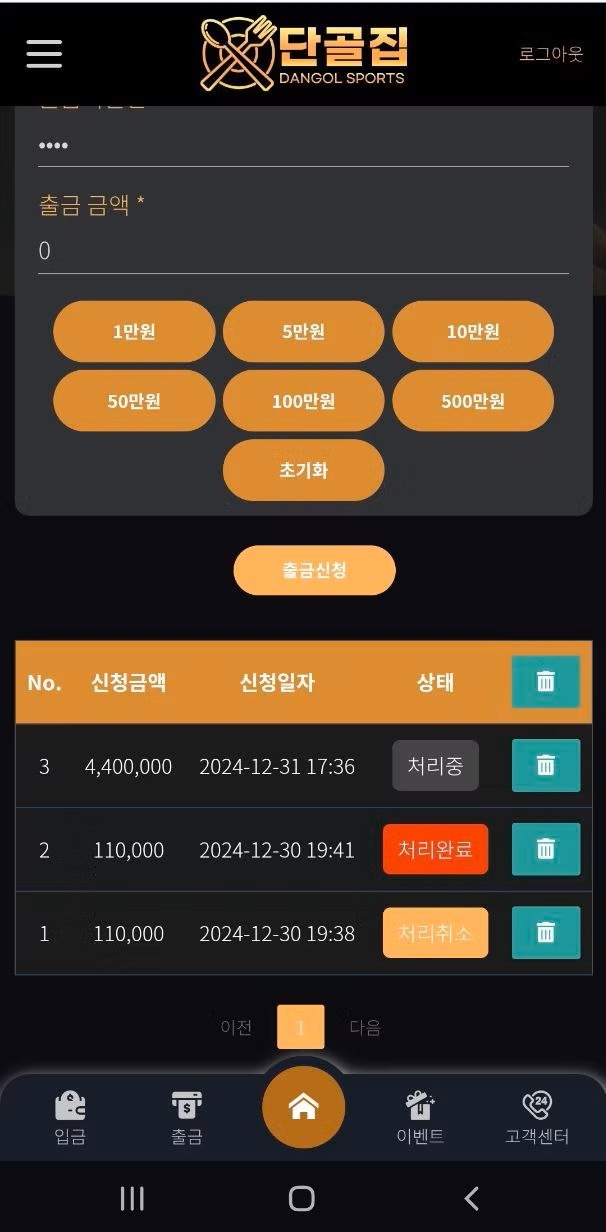This screenshot has width=606, height=1232.
Task: Tap the system back button
Action: coord(472,1198)
